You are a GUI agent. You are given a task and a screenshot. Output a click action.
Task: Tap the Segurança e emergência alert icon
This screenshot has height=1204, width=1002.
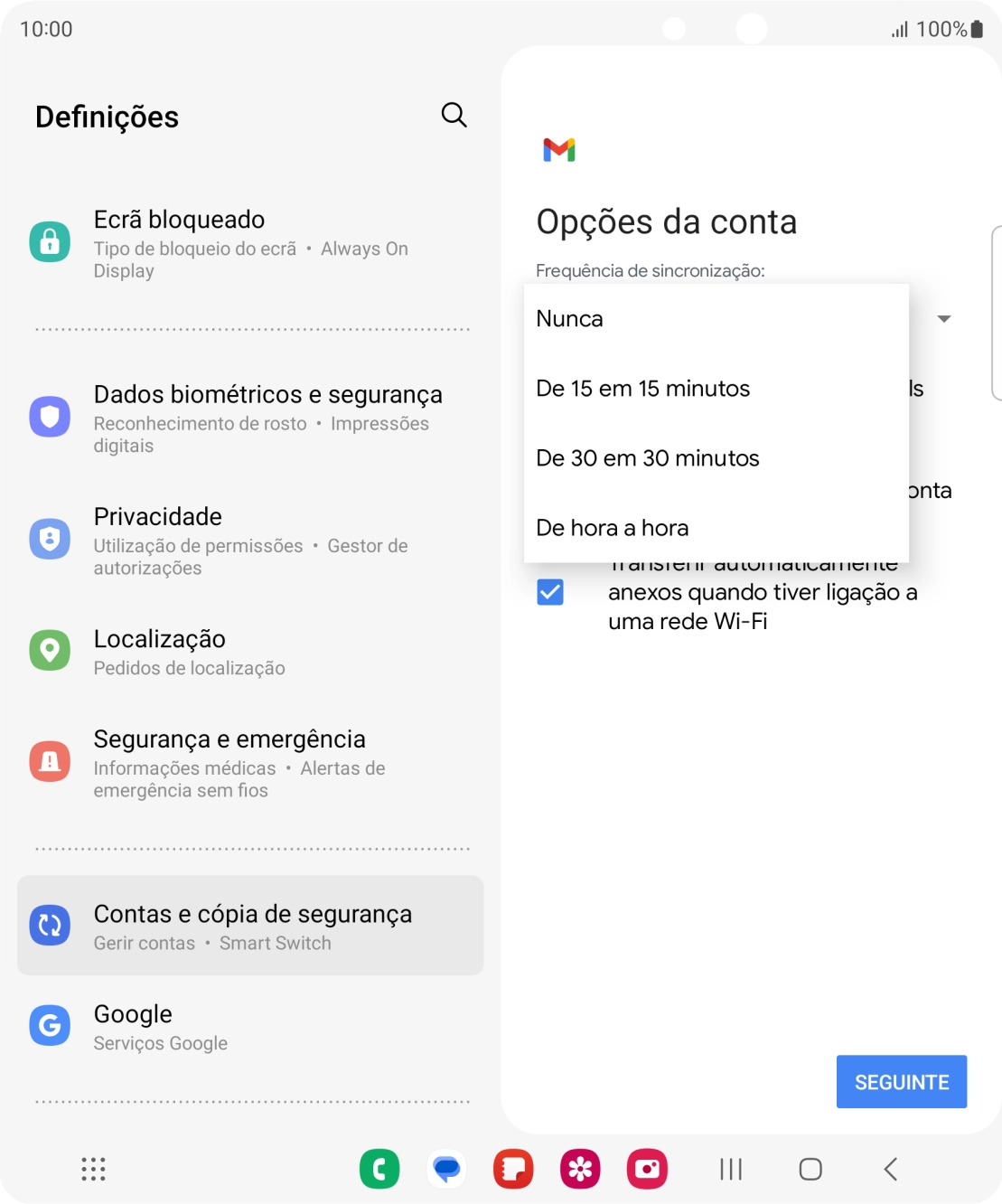(x=50, y=761)
